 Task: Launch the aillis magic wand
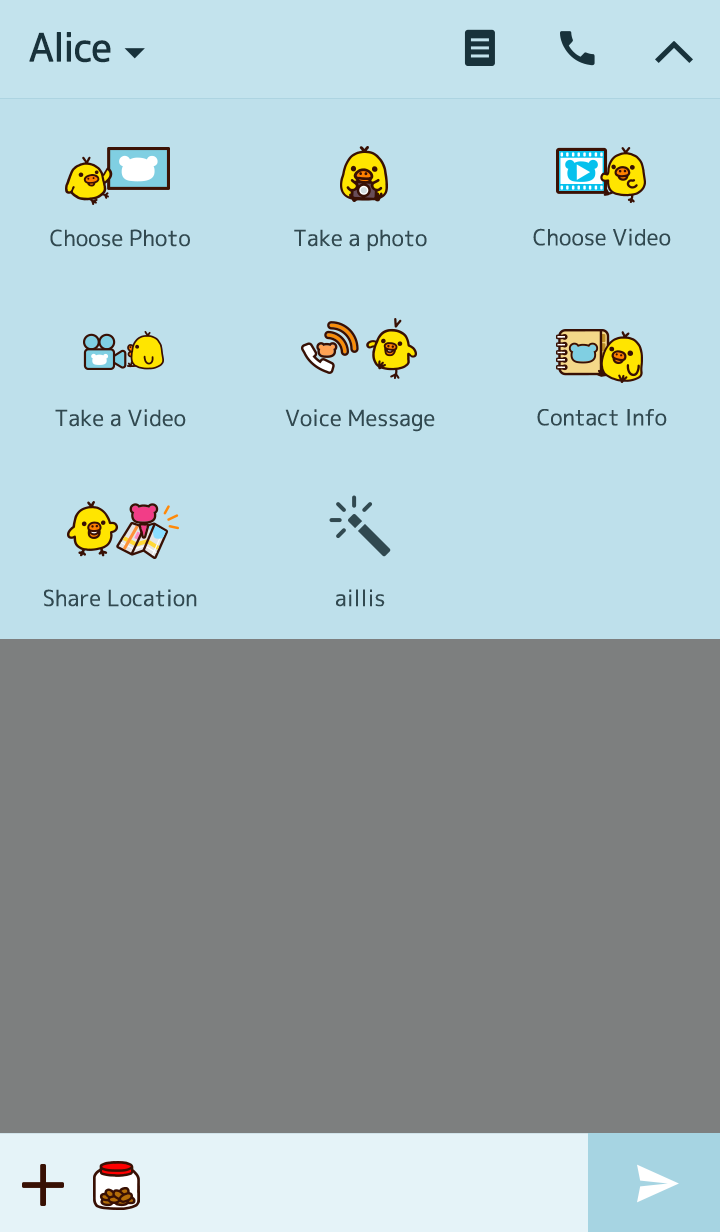coord(360,557)
